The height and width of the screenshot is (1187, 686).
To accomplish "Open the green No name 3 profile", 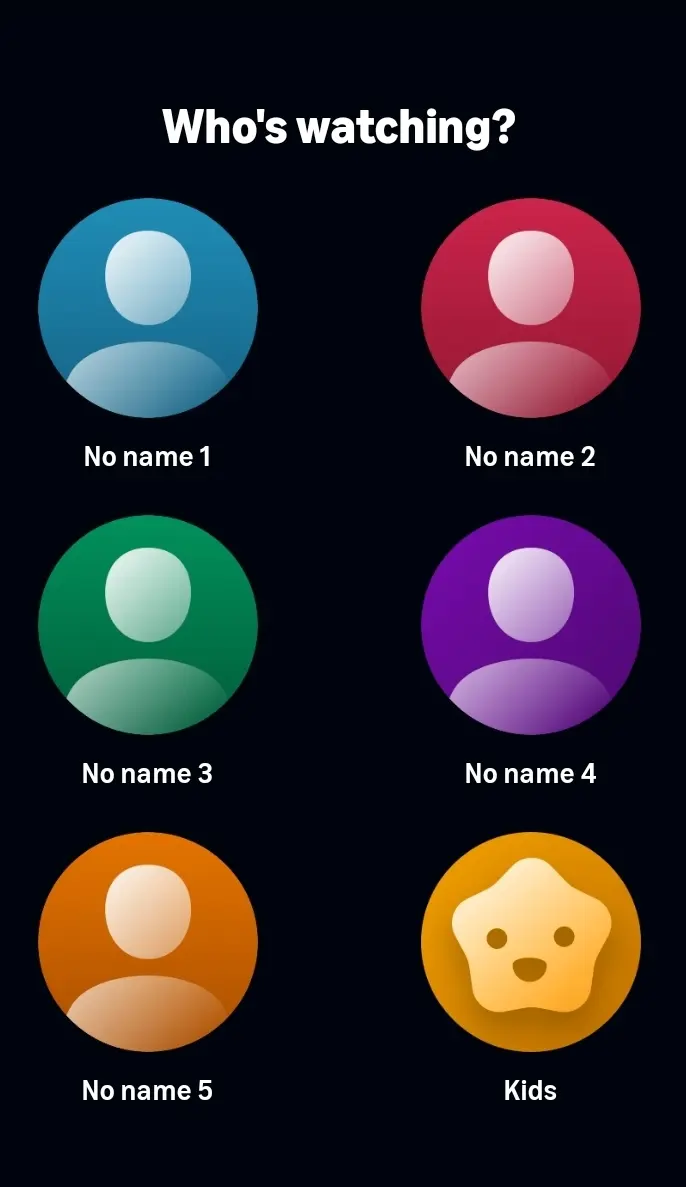I will click(x=148, y=625).
